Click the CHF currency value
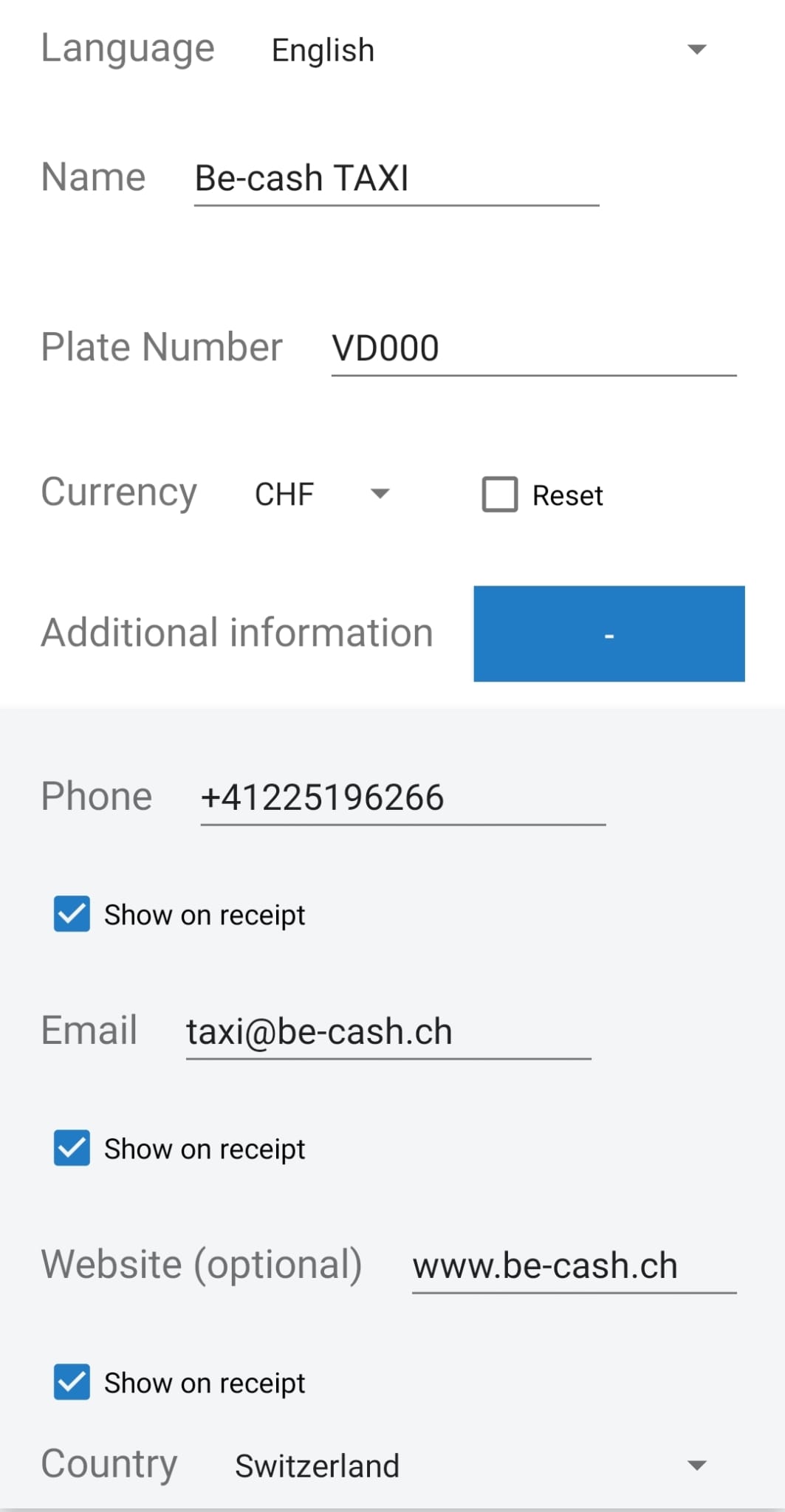785x1512 pixels. (x=284, y=494)
